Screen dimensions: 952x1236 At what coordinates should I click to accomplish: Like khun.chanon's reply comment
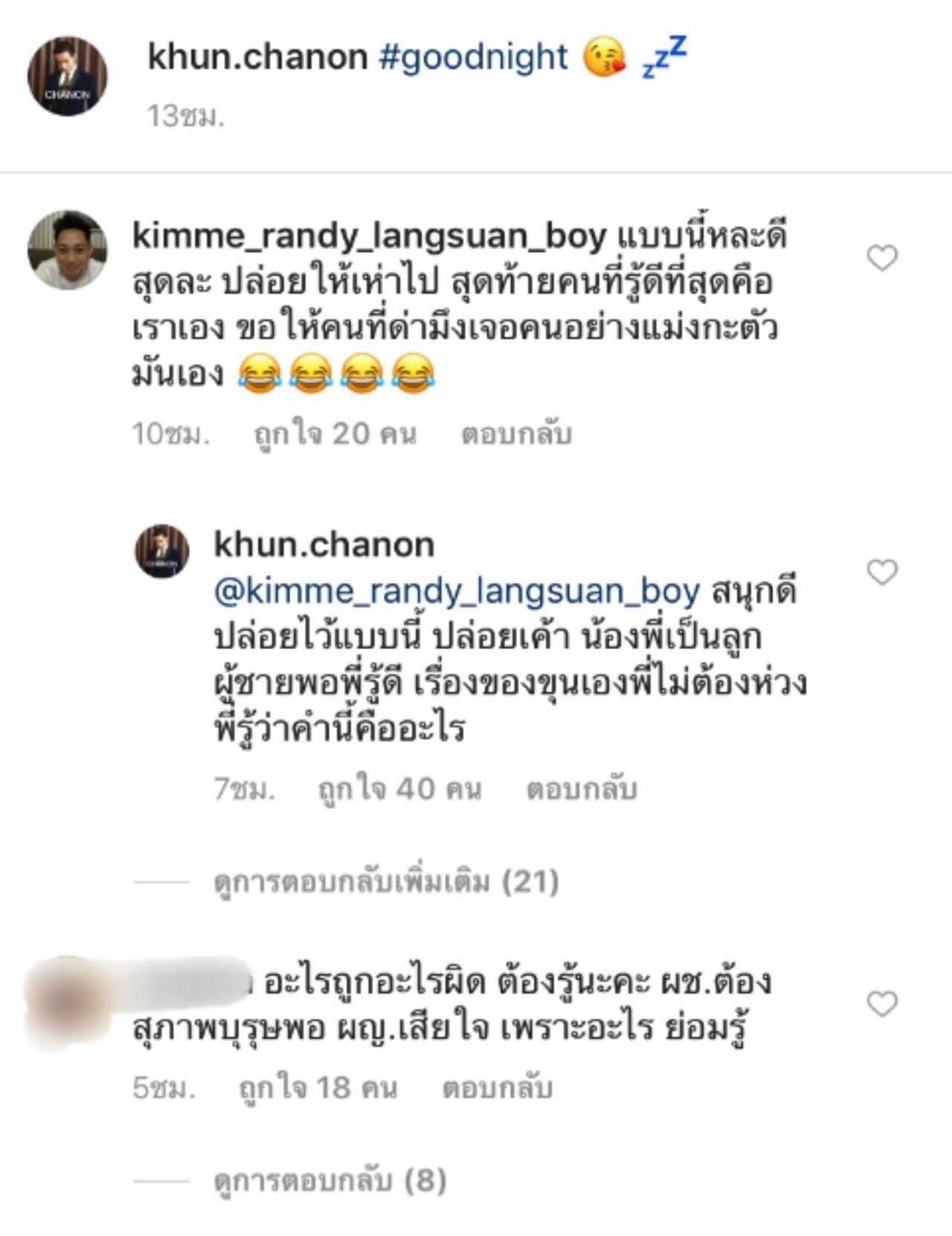click(x=882, y=572)
